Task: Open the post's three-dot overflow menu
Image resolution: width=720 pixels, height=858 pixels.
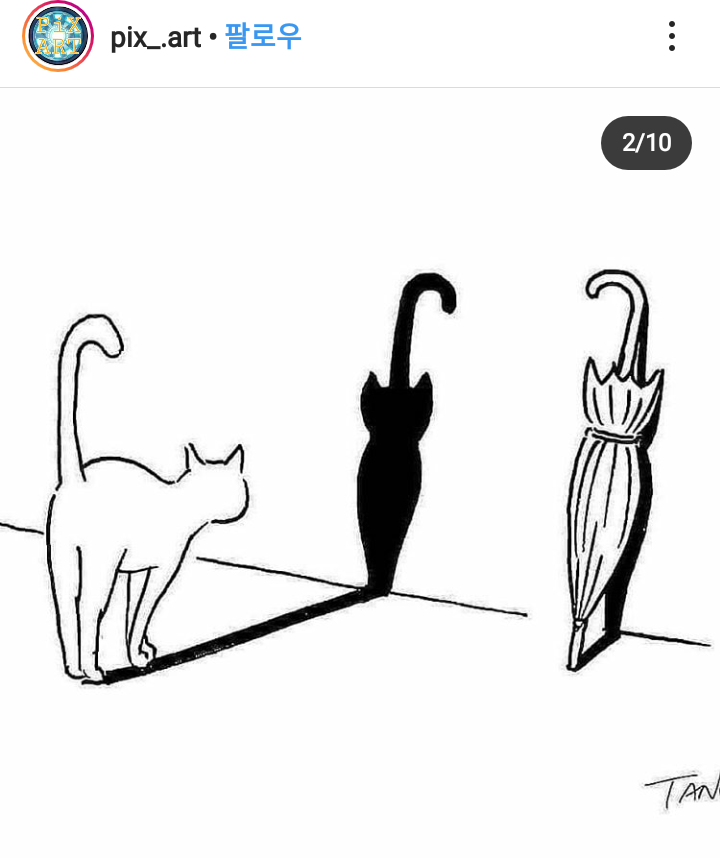Action: click(672, 37)
